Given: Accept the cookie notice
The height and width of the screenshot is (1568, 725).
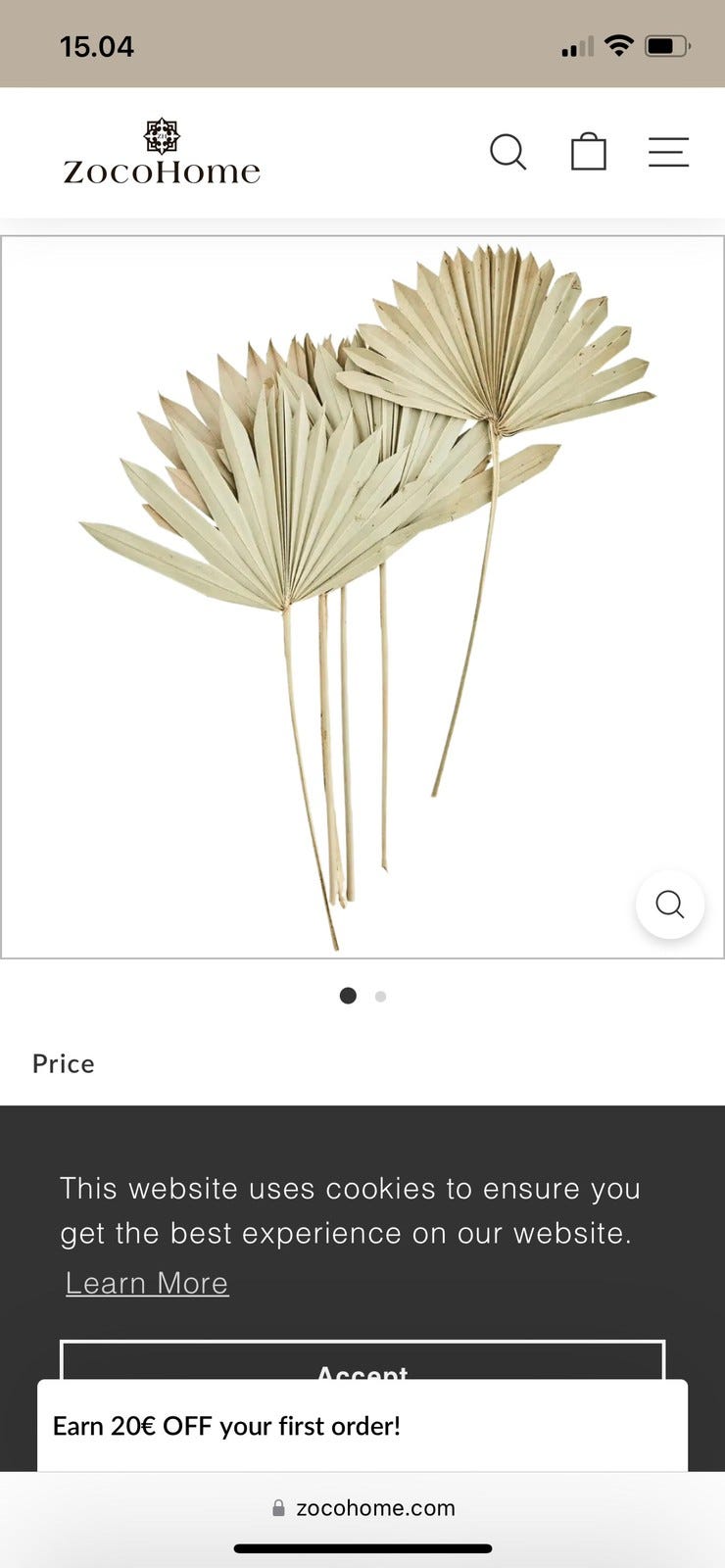Looking at the screenshot, I should 362,1362.
